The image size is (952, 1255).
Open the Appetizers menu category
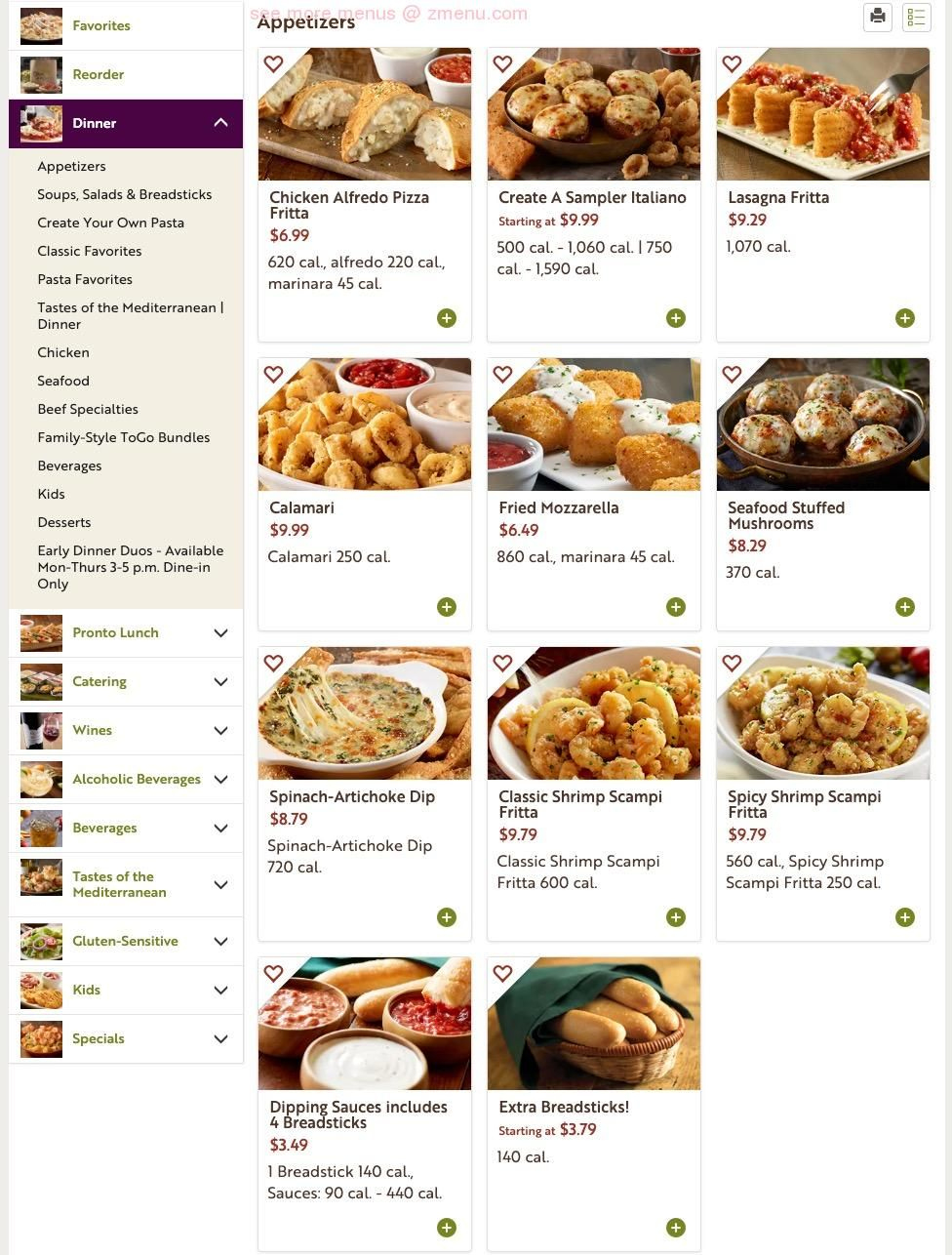tap(71, 166)
